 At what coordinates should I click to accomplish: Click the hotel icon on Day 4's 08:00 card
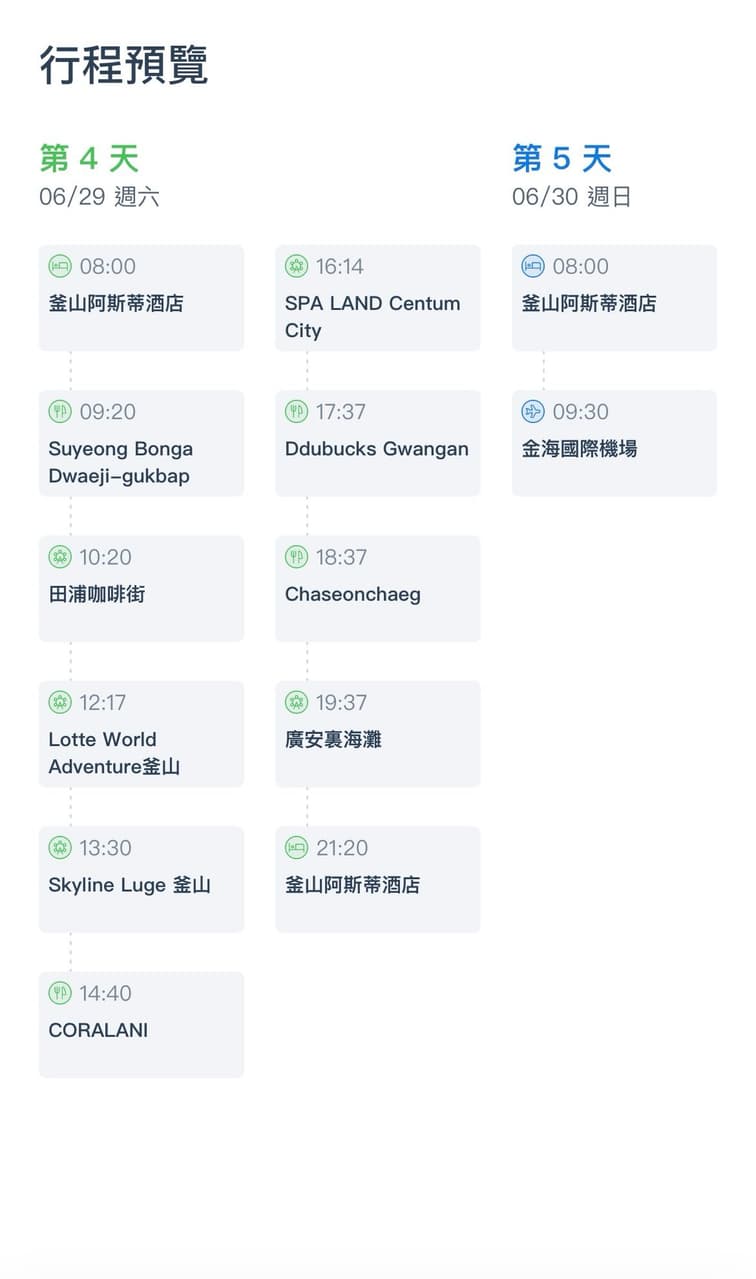[x=61, y=266]
